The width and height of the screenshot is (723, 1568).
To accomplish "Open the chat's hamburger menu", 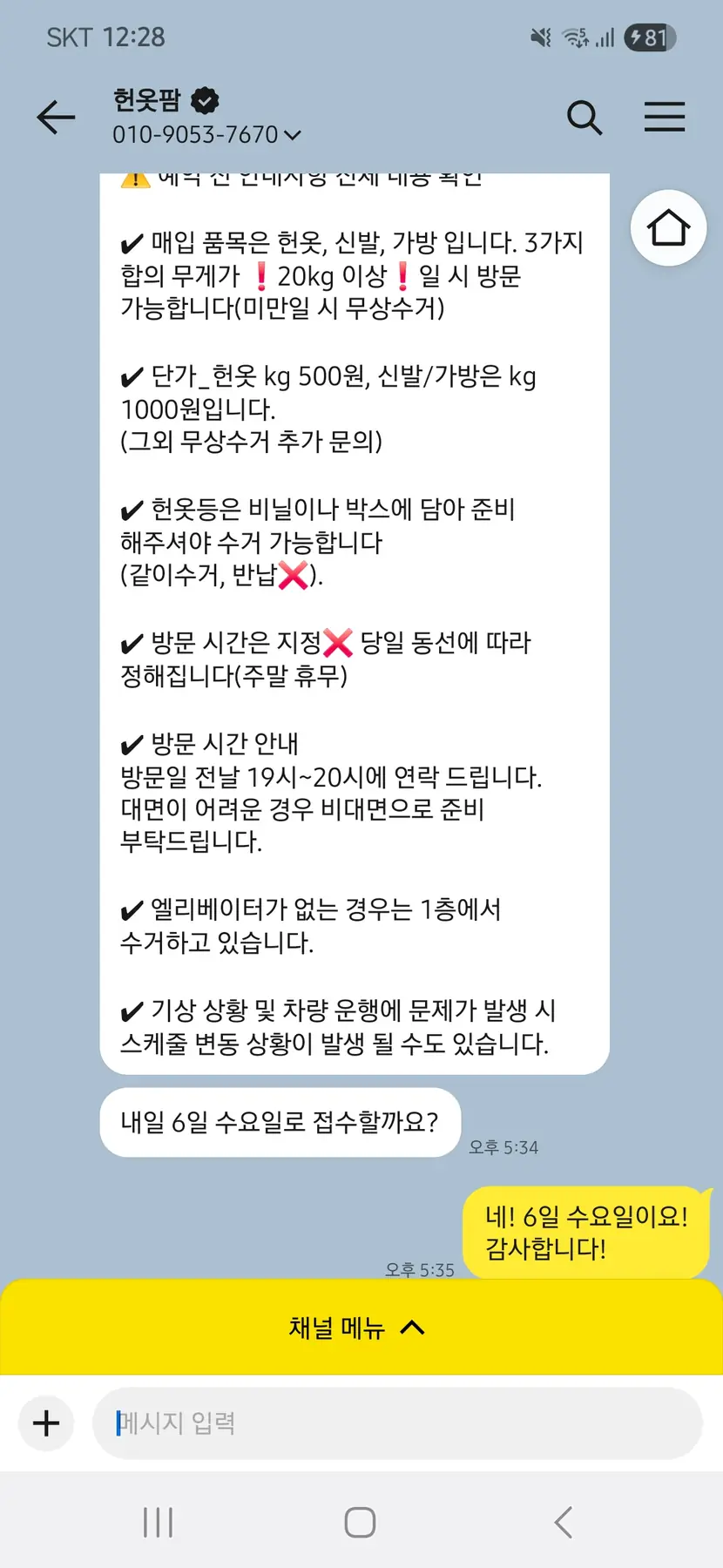I will [665, 118].
